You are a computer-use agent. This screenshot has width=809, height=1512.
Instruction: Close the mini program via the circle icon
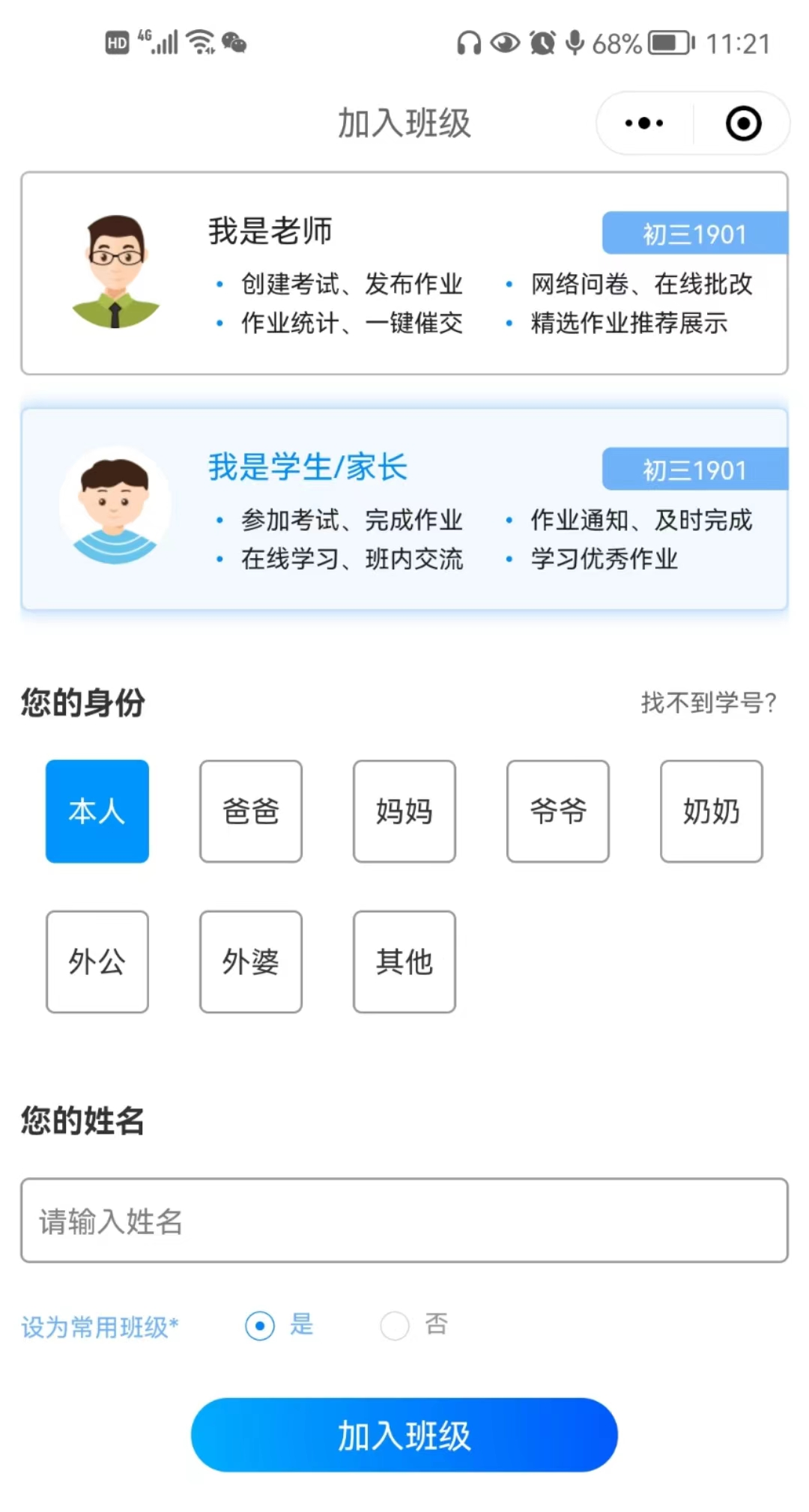[743, 124]
